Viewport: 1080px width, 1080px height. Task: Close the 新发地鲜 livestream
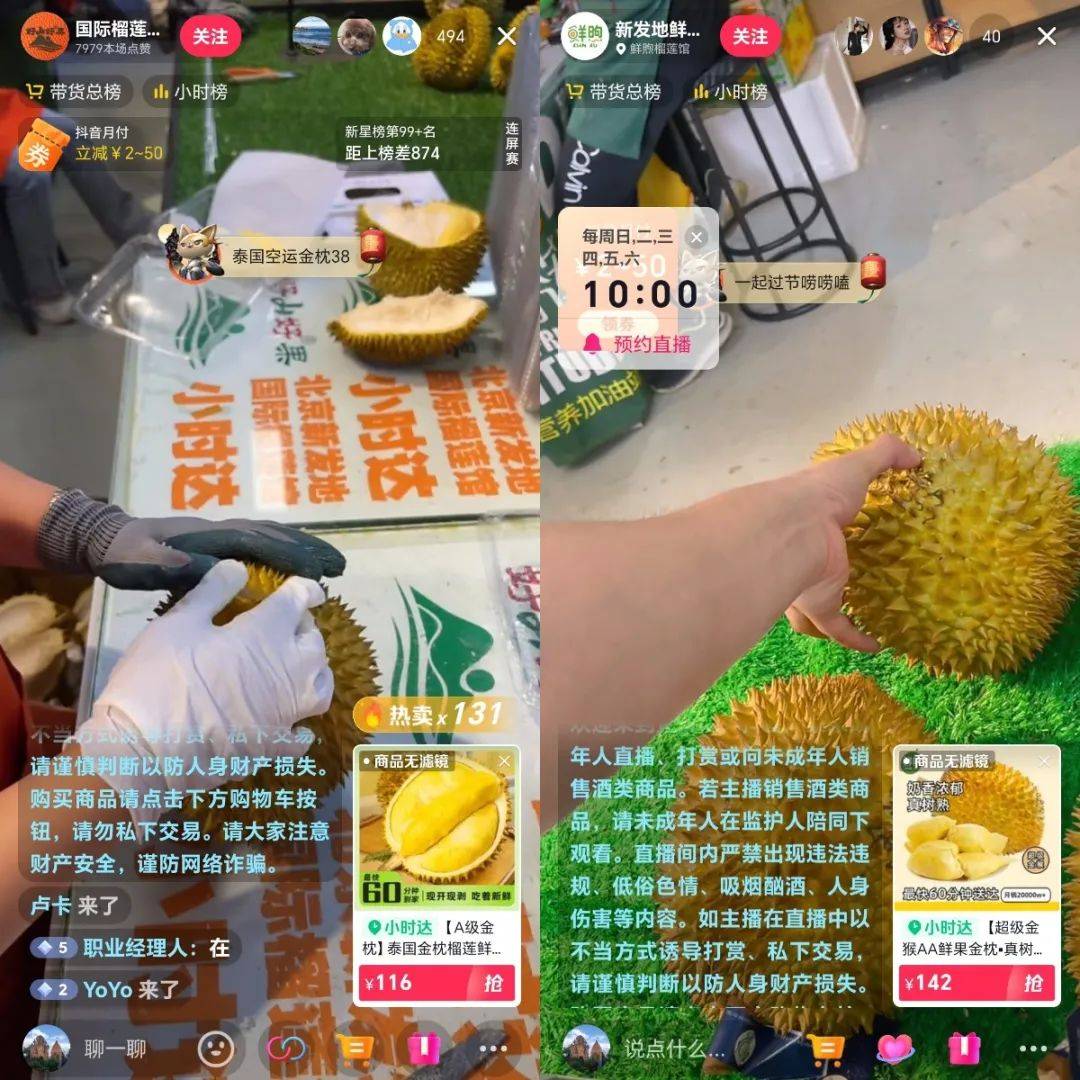coord(1047,37)
